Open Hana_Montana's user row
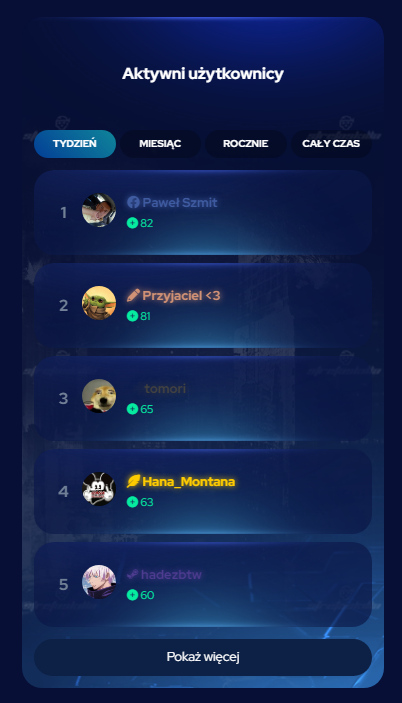Screen dimensions: 402x703 point(203,491)
